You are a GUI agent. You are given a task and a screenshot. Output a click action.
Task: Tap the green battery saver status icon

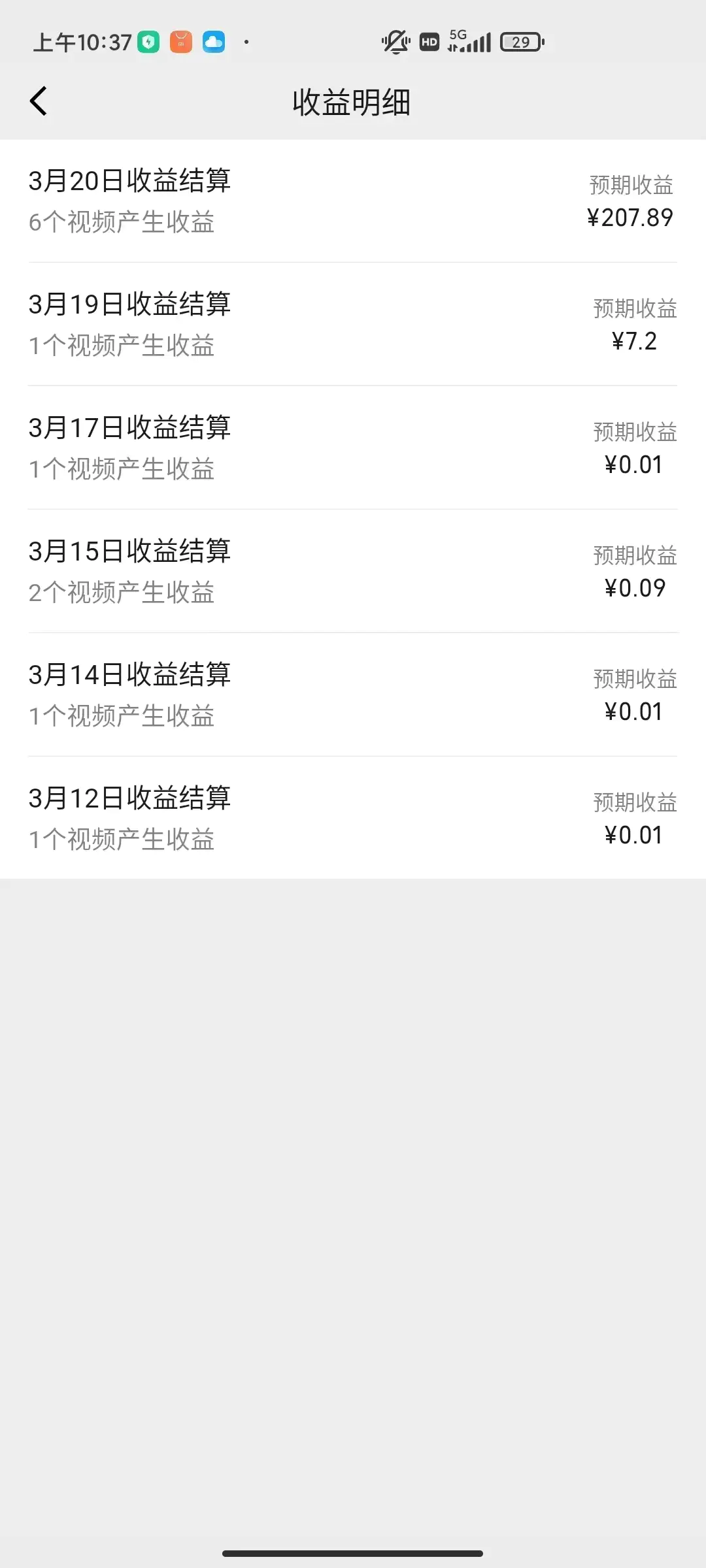click(149, 41)
